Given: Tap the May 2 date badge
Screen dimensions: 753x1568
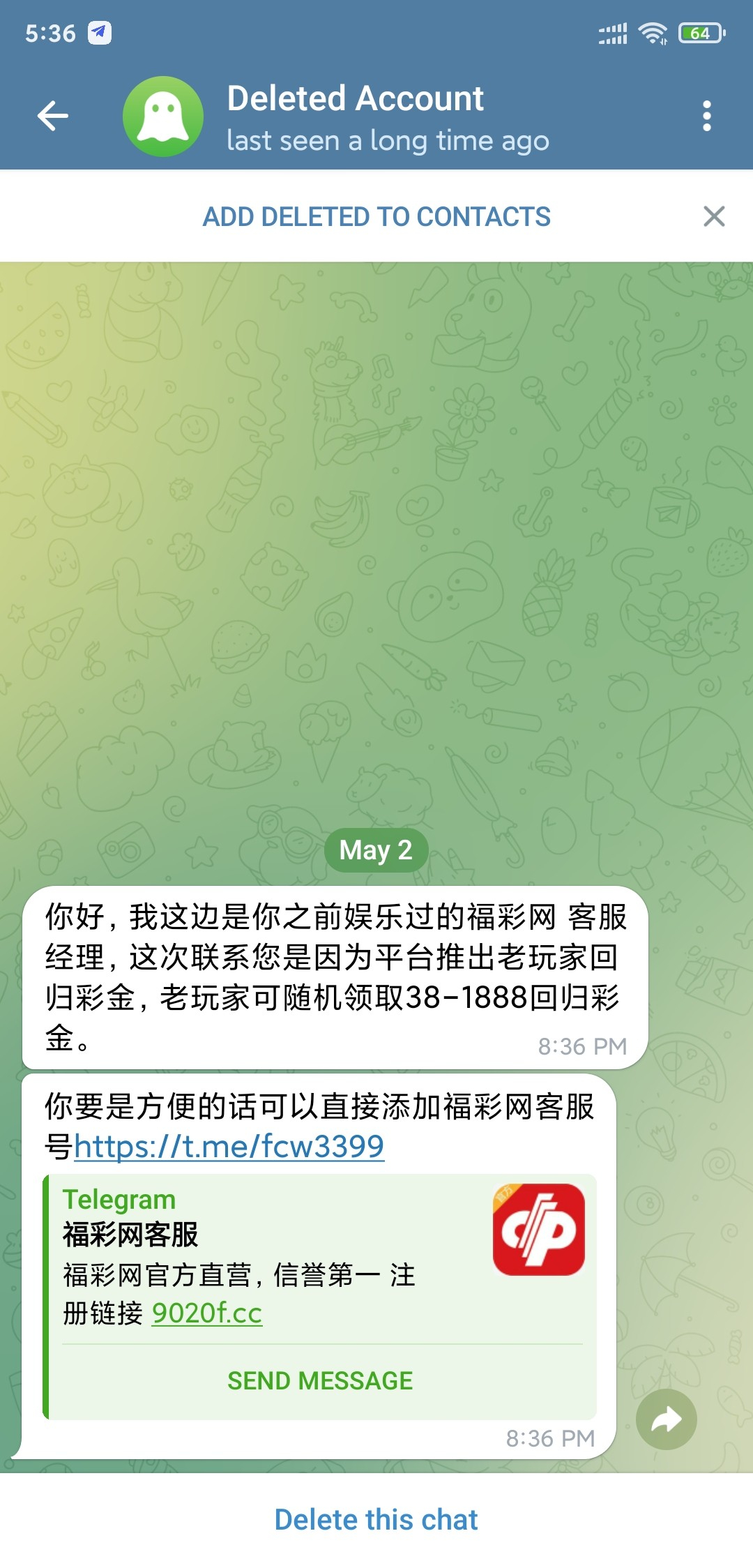Looking at the screenshot, I should click(376, 850).
